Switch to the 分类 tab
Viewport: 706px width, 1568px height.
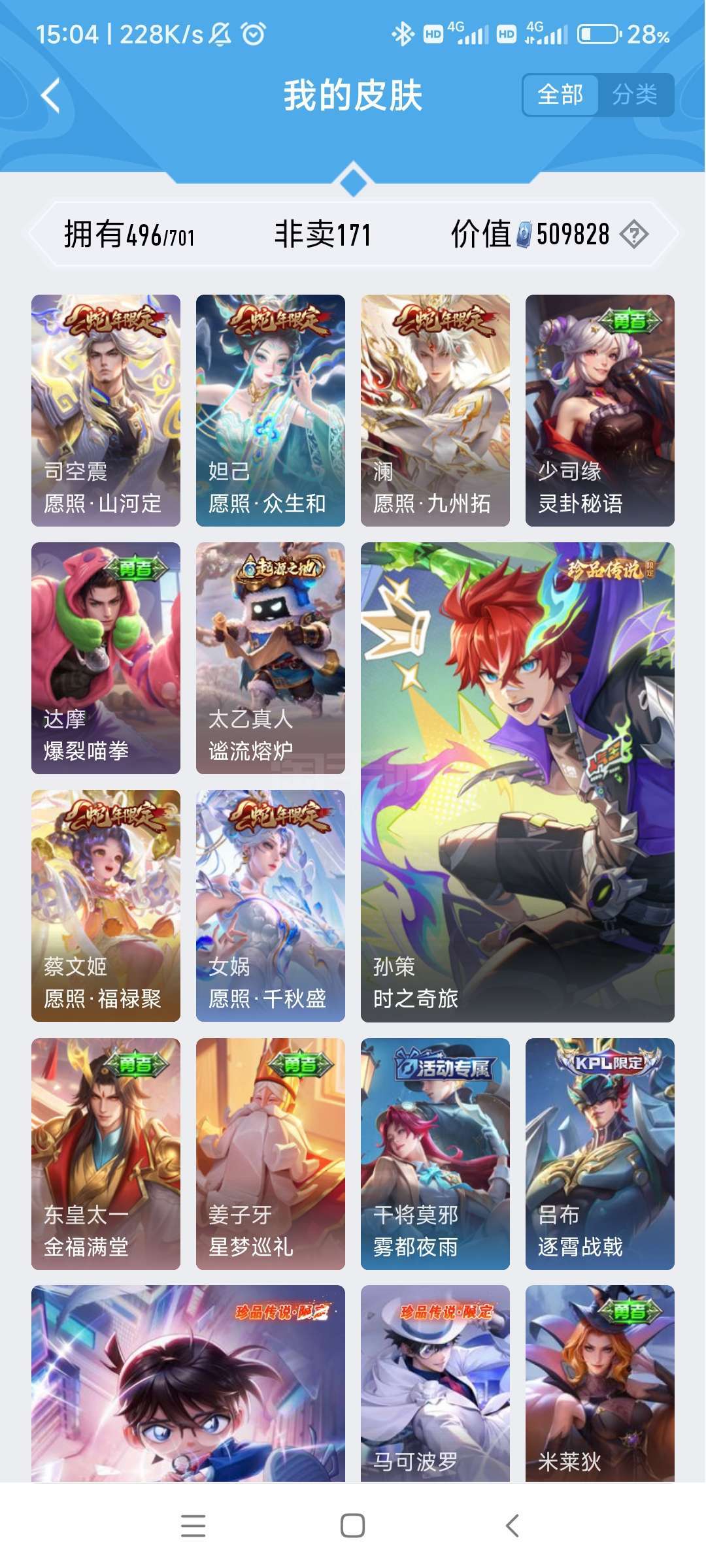pos(635,95)
